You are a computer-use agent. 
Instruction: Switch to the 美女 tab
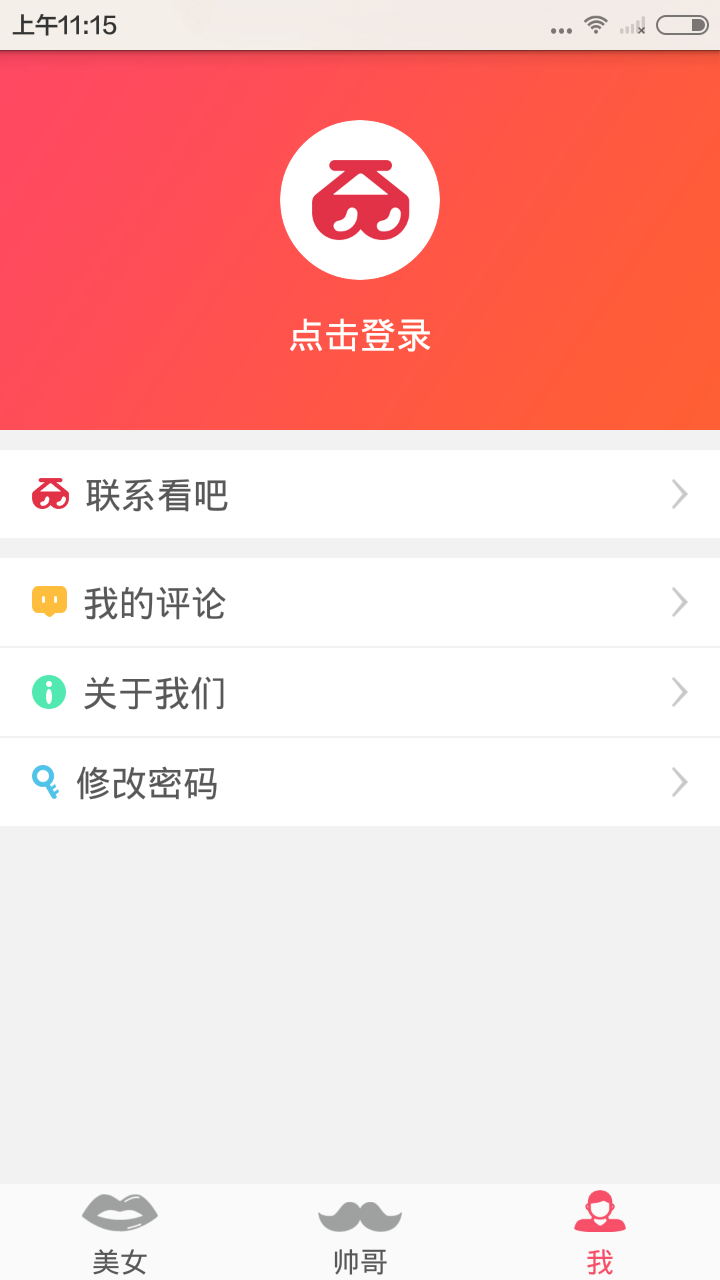click(x=120, y=1232)
